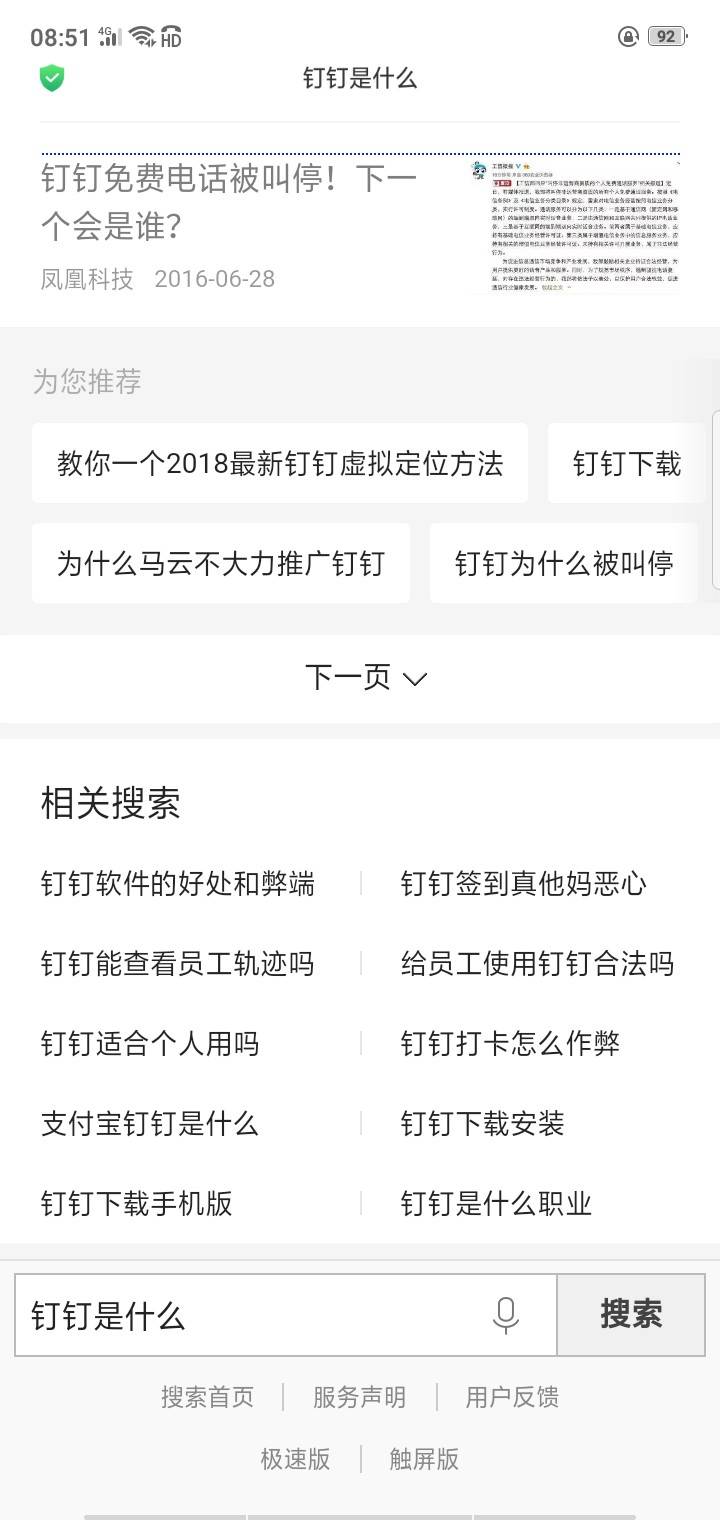
Task: Open the 用户反馈 link
Action: coord(512,1397)
